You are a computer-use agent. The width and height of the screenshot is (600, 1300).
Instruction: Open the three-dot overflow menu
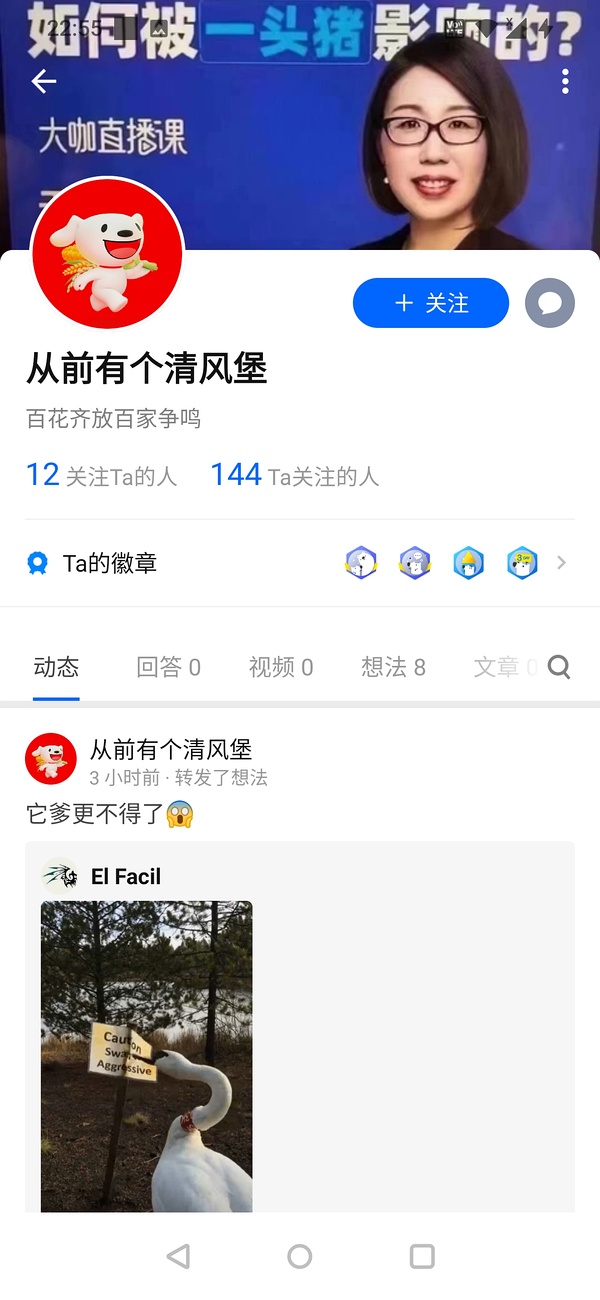(x=565, y=82)
